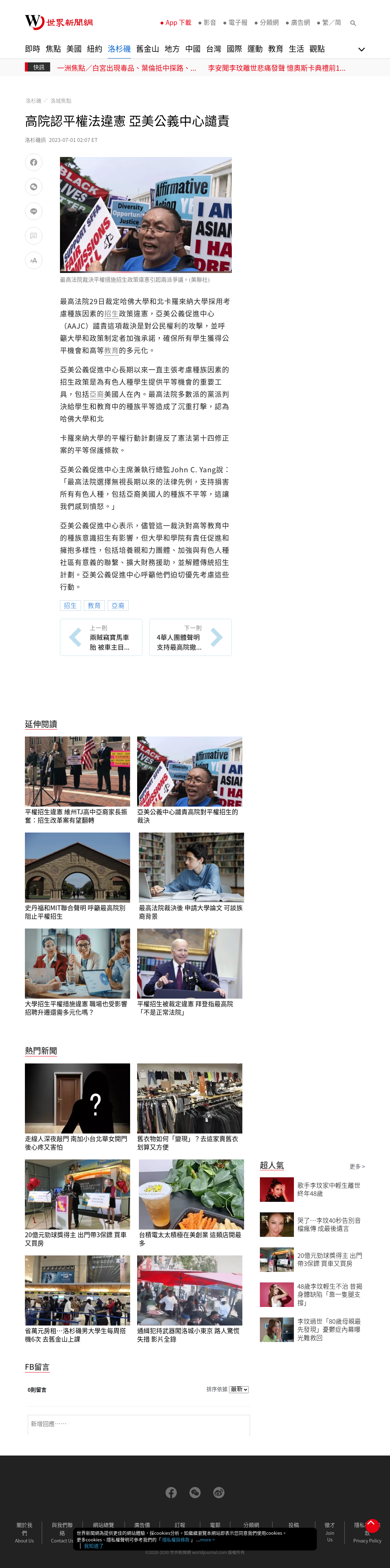Go to previous article 兩賊竊賓馬車
Image resolution: width=390 pixels, height=1568 pixels.
pos(101,637)
